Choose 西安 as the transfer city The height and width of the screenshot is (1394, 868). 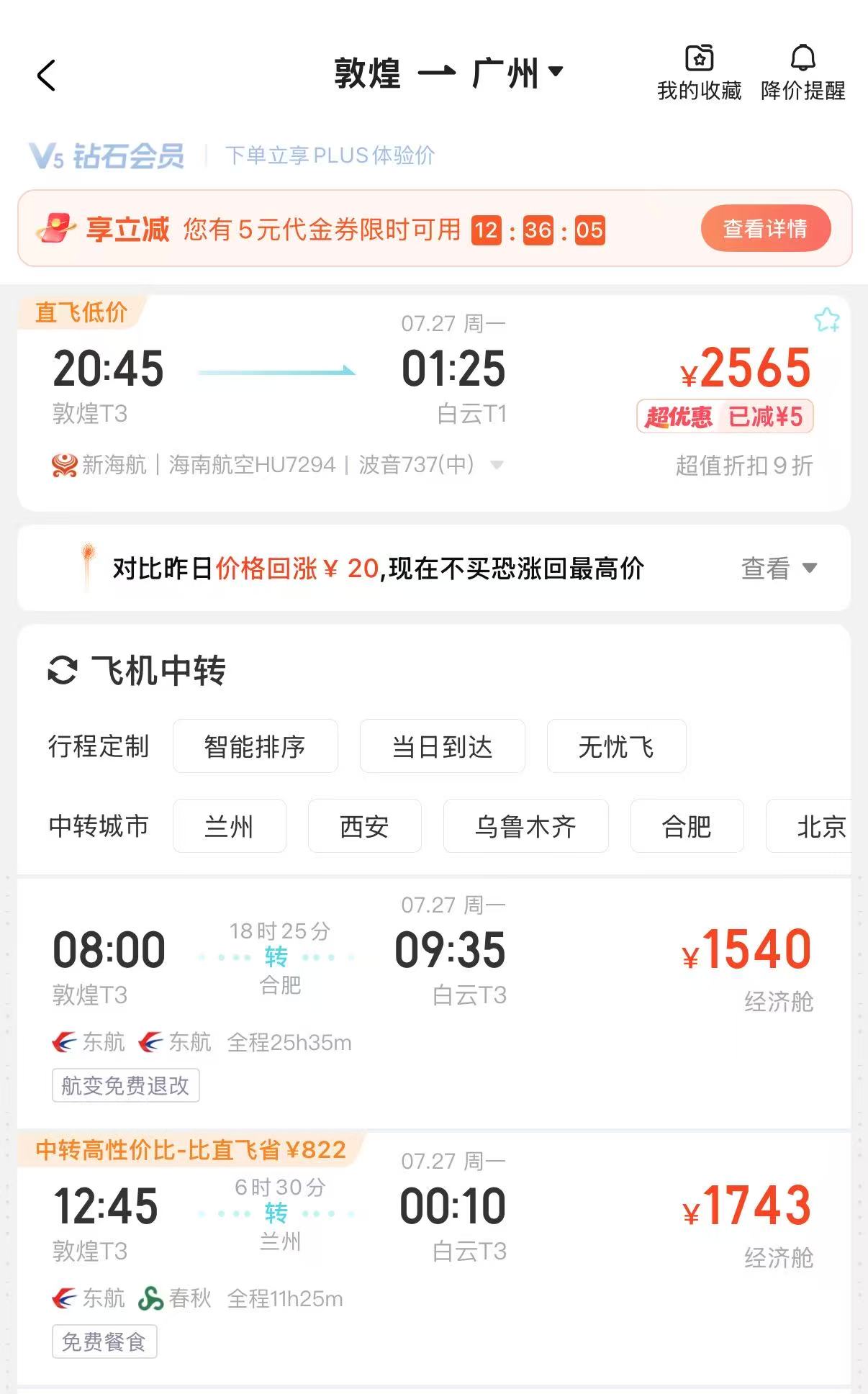[364, 826]
